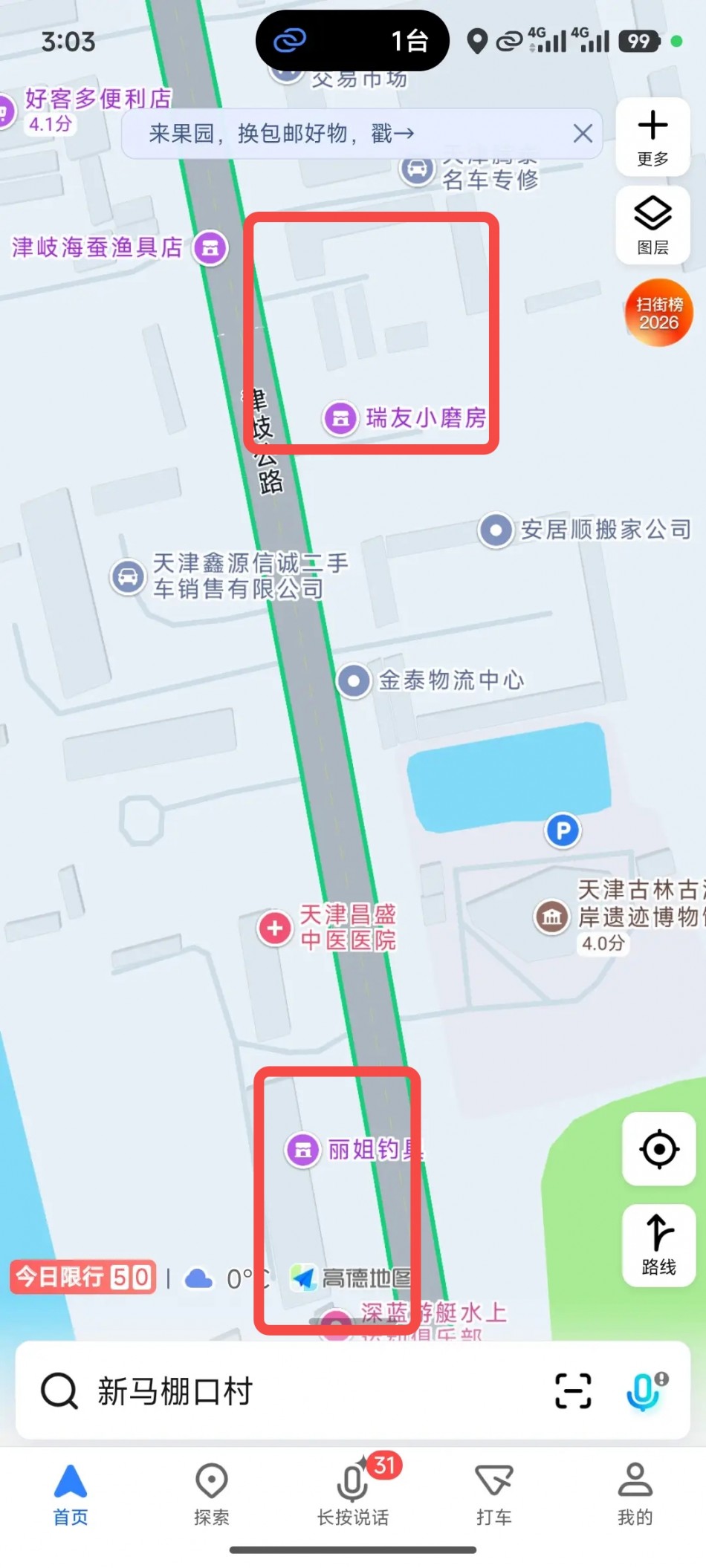Dismiss the 来果园 promo banner
Image resolution: width=706 pixels, height=1568 pixels.
pyautogui.click(x=583, y=134)
